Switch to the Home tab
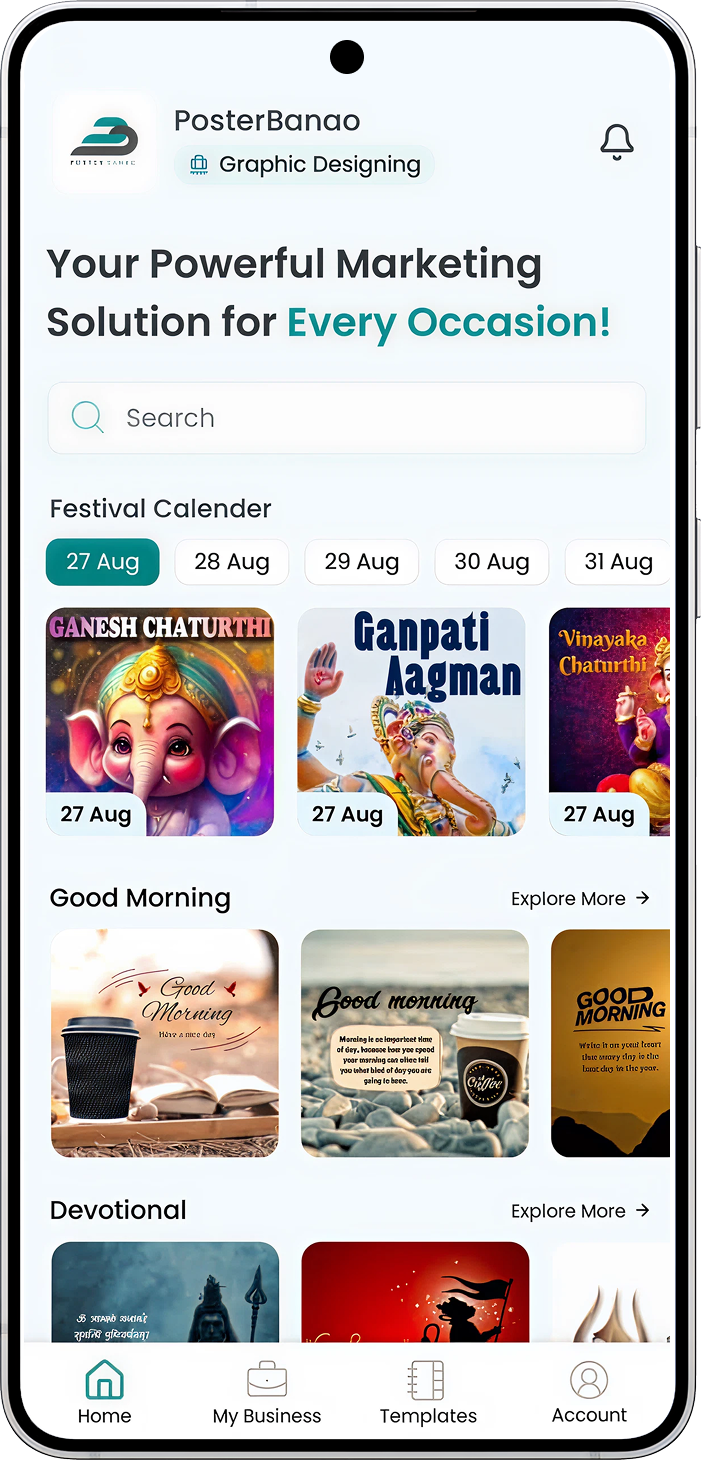Screen dimensions: 701x1460 tap(104, 1394)
